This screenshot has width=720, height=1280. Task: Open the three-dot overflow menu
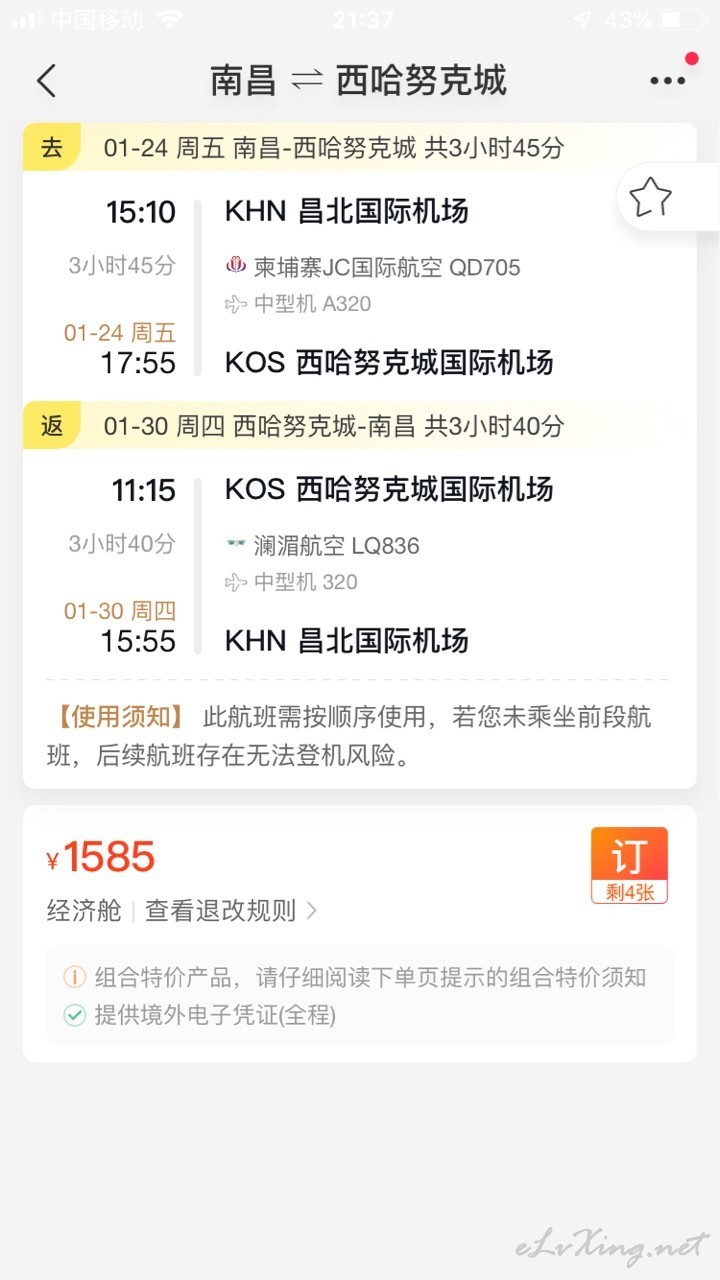(668, 81)
